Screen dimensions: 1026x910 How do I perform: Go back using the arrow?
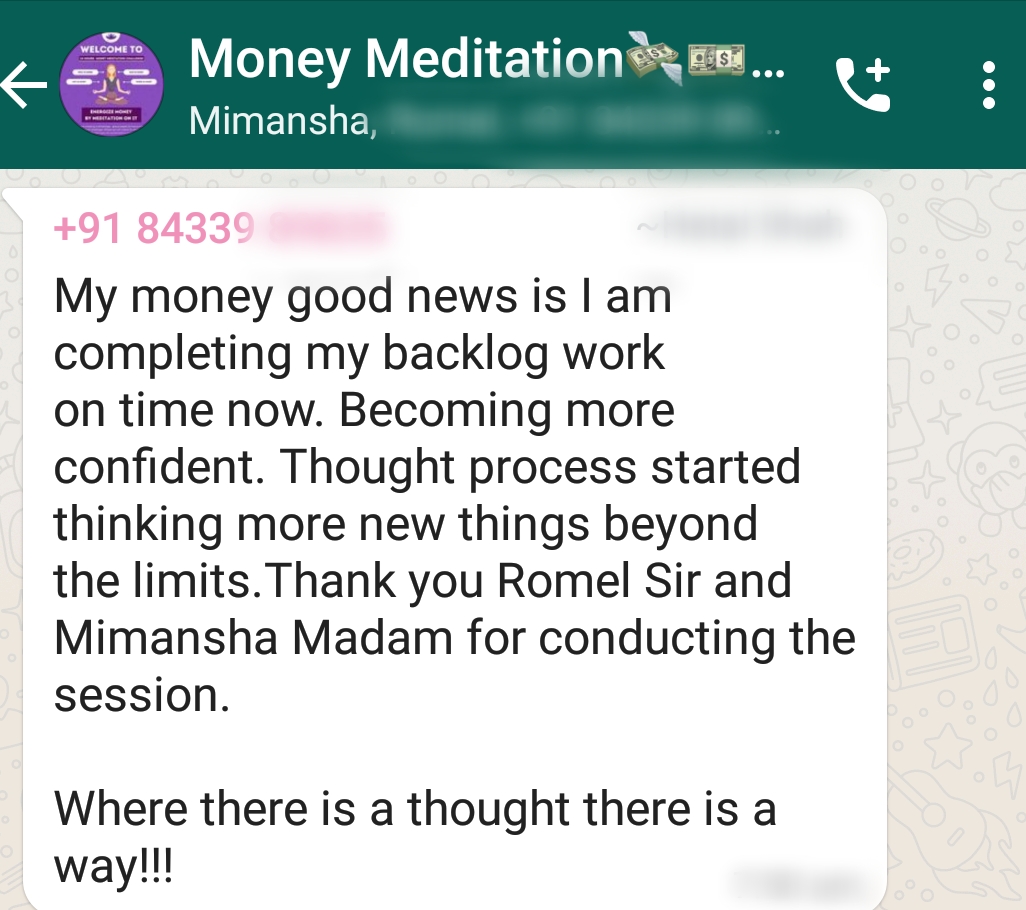[24, 84]
